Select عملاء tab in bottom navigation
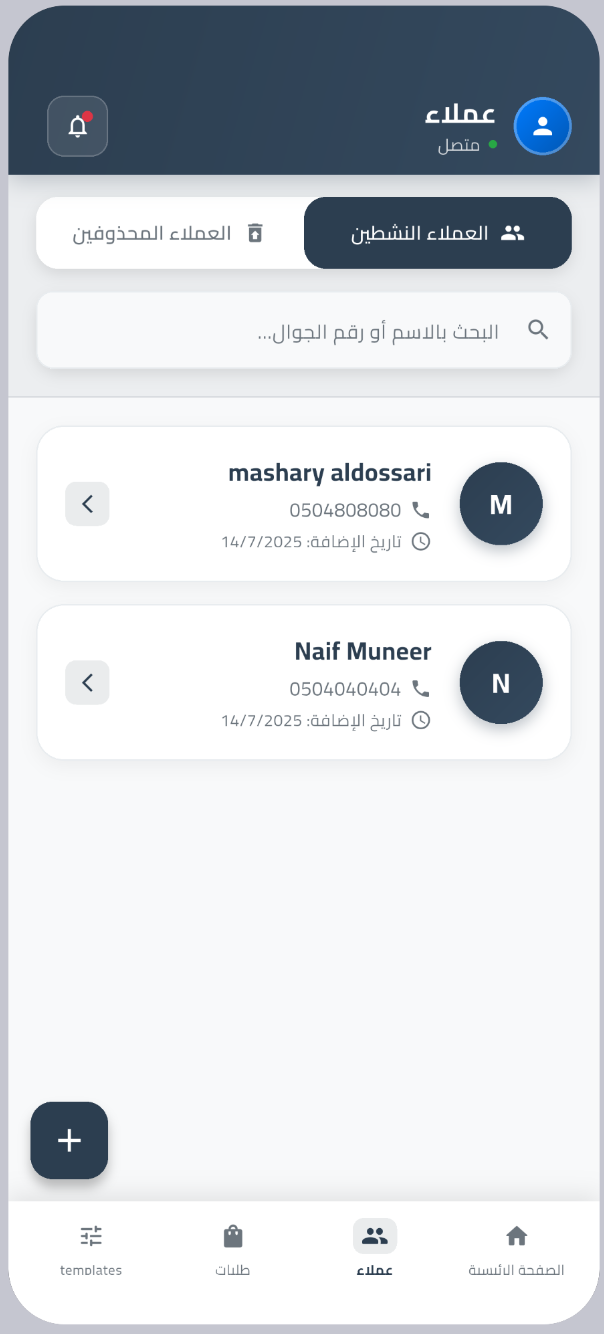Screen dimensions: 604x1334 [375, 1249]
